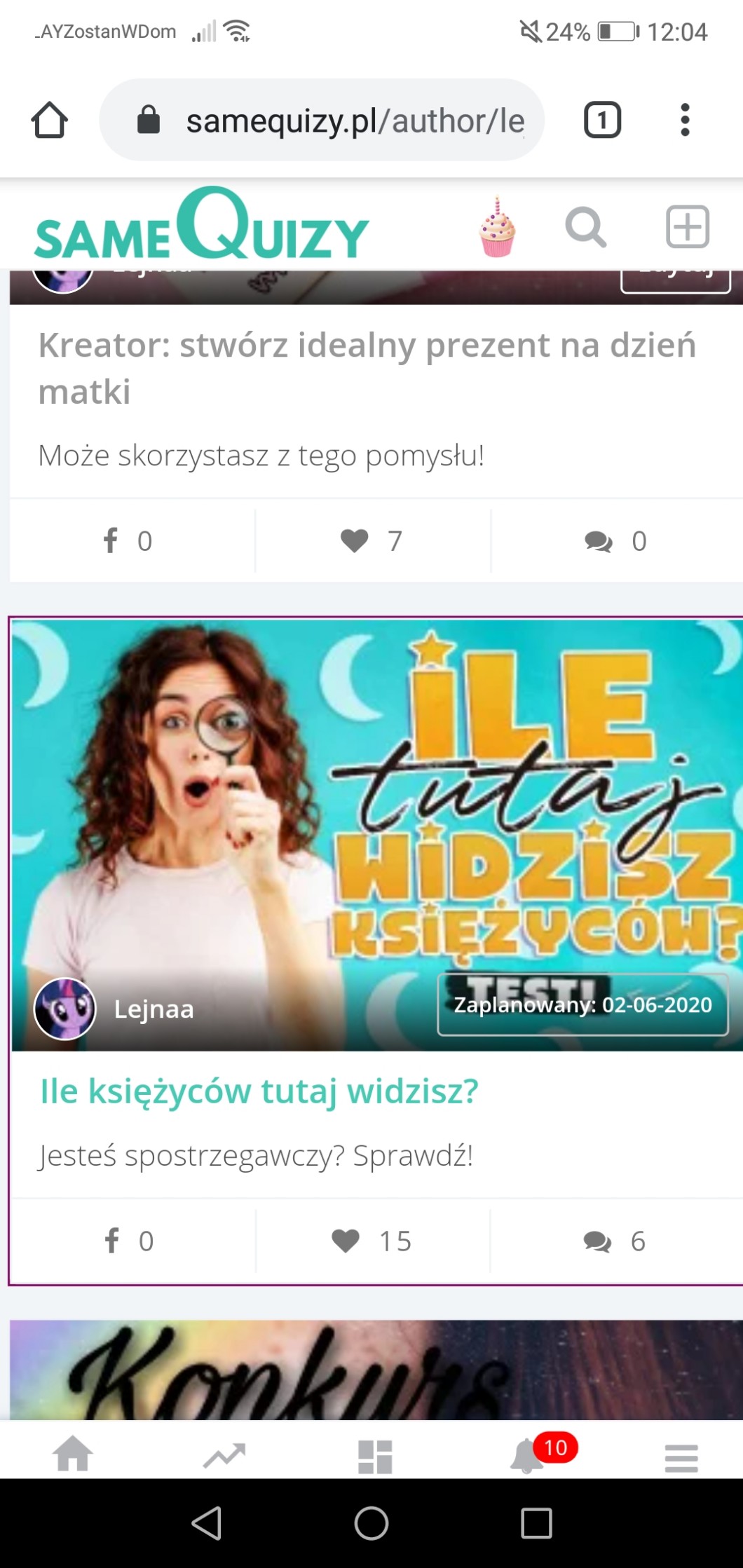Like the Kreator prezent quiz with 7 hearts
Image resolution: width=743 pixels, height=1568 pixels.
coord(371,541)
